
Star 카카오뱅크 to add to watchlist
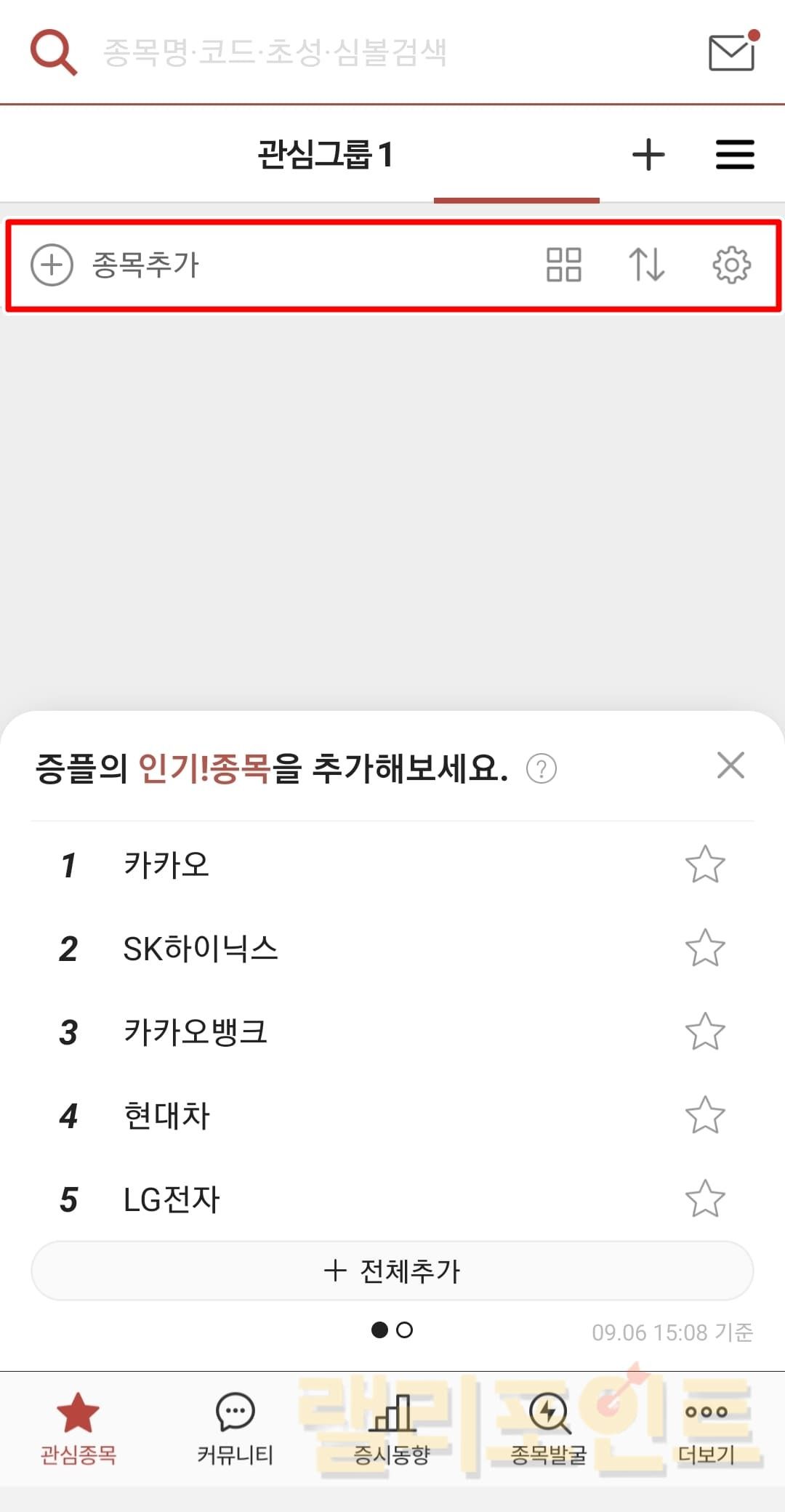[705, 1032]
